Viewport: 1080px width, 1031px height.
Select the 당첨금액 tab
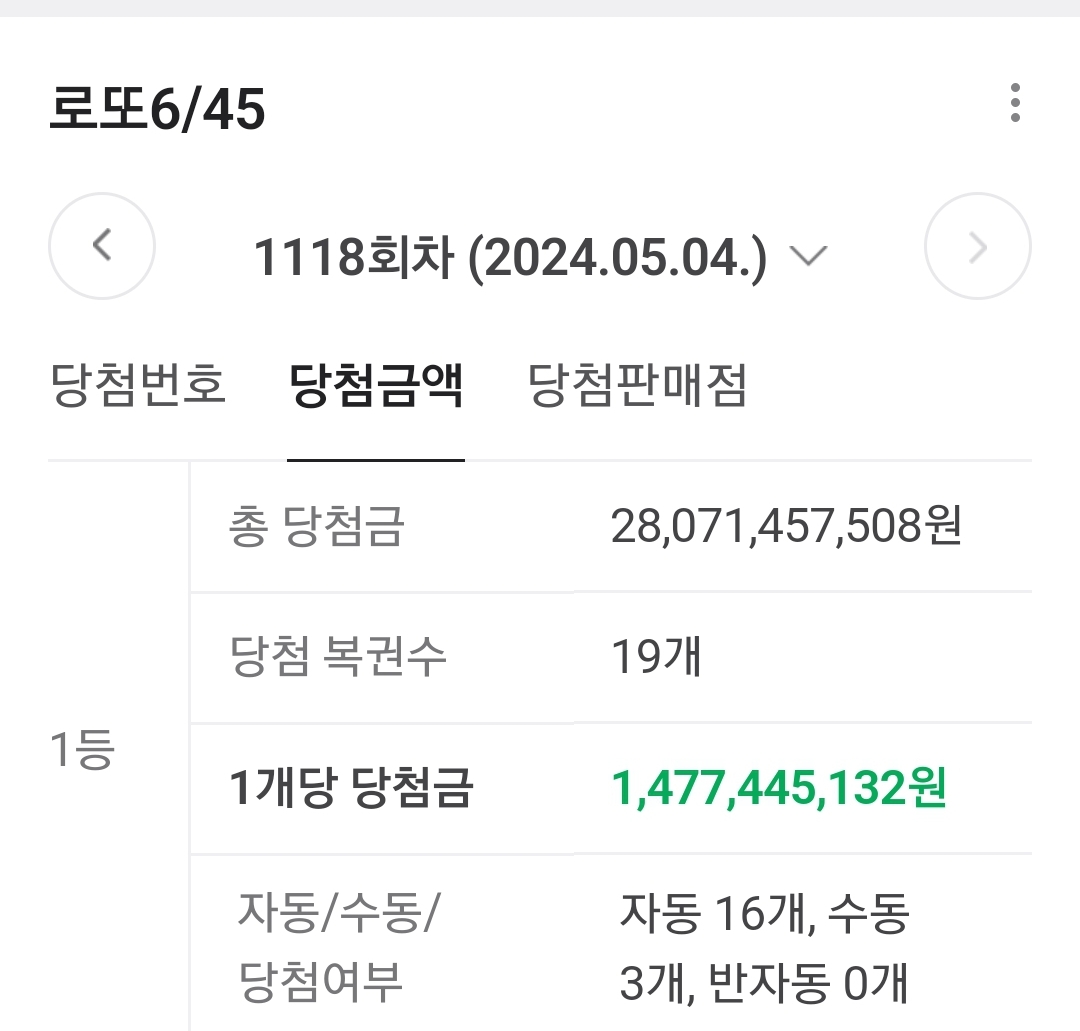point(376,385)
